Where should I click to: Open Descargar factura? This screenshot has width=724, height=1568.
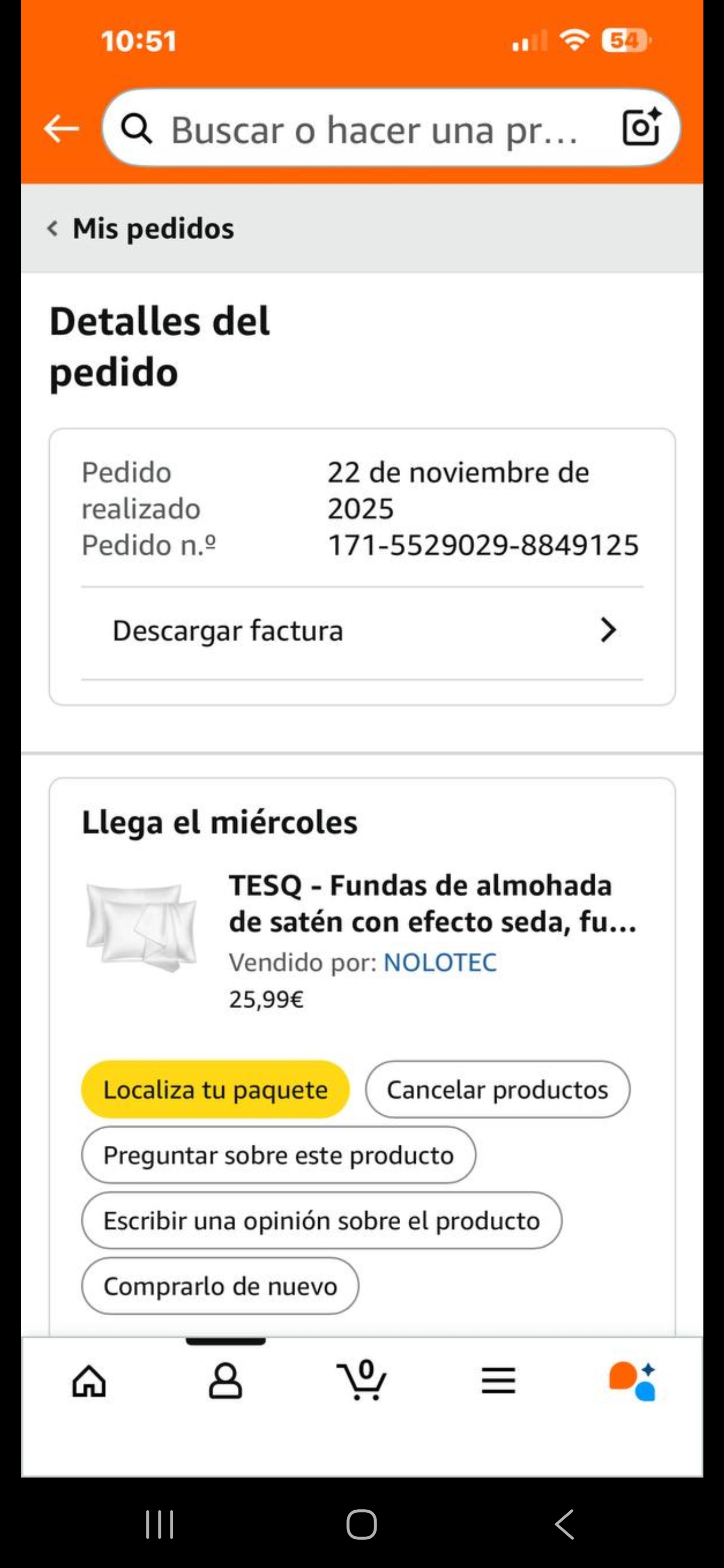click(361, 631)
